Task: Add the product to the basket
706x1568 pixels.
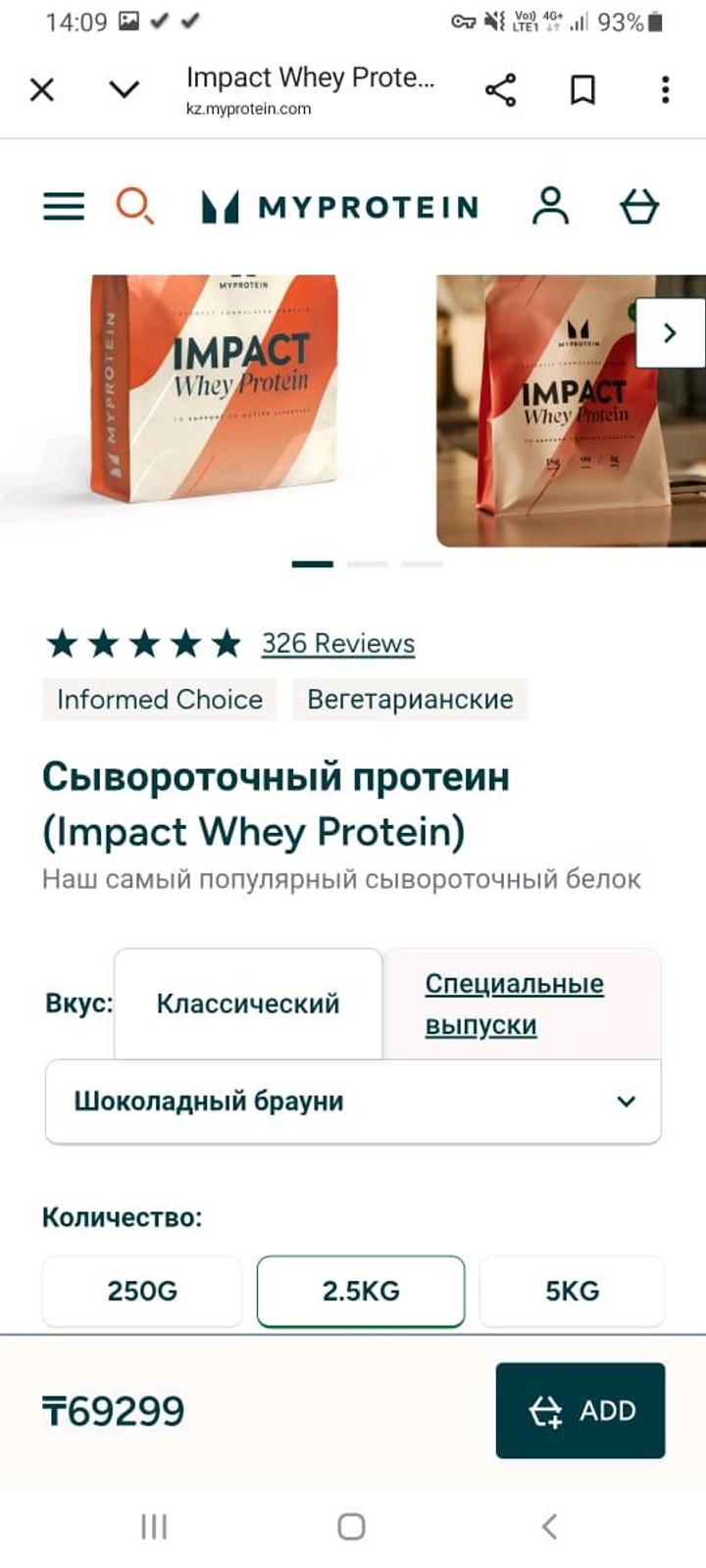Action: (580, 1410)
